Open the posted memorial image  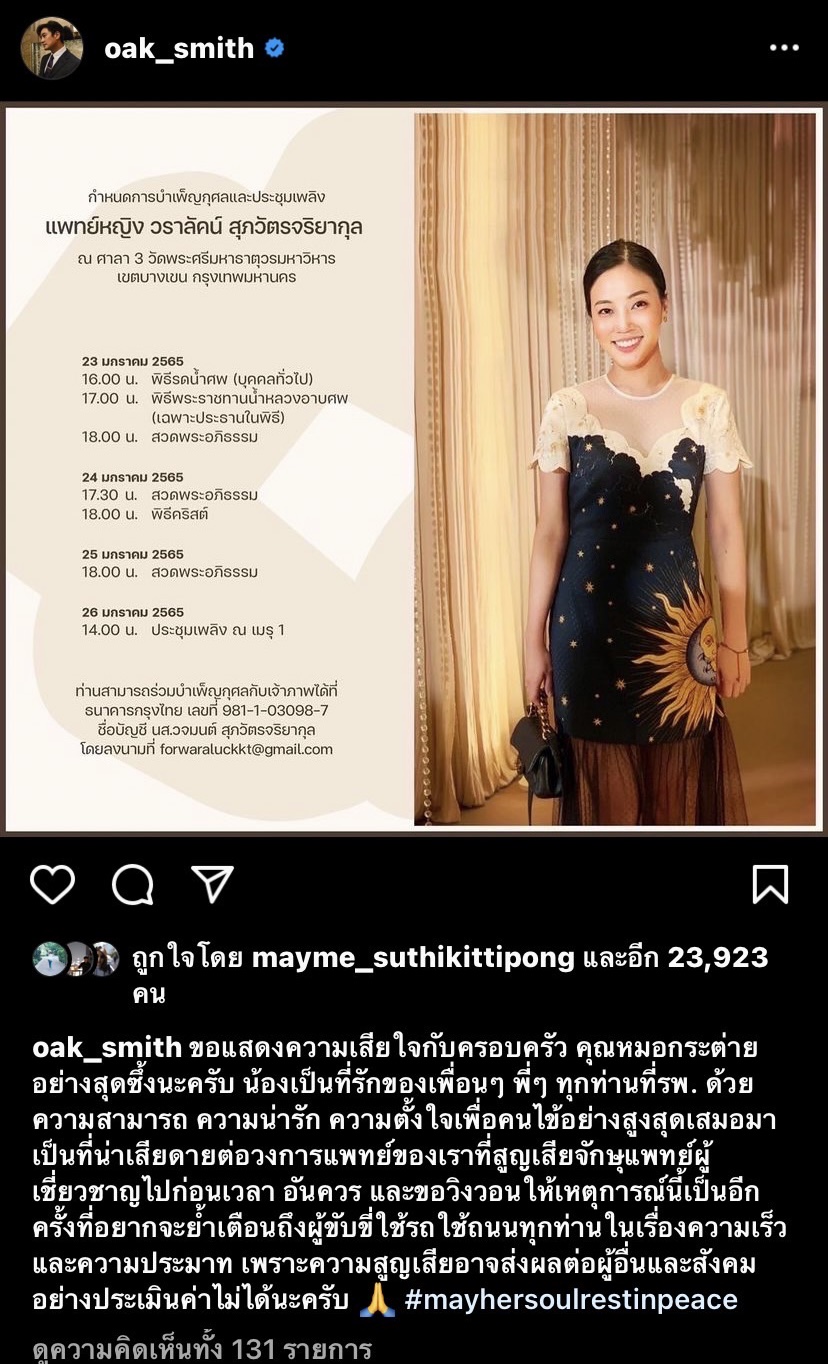click(x=414, y=470)
